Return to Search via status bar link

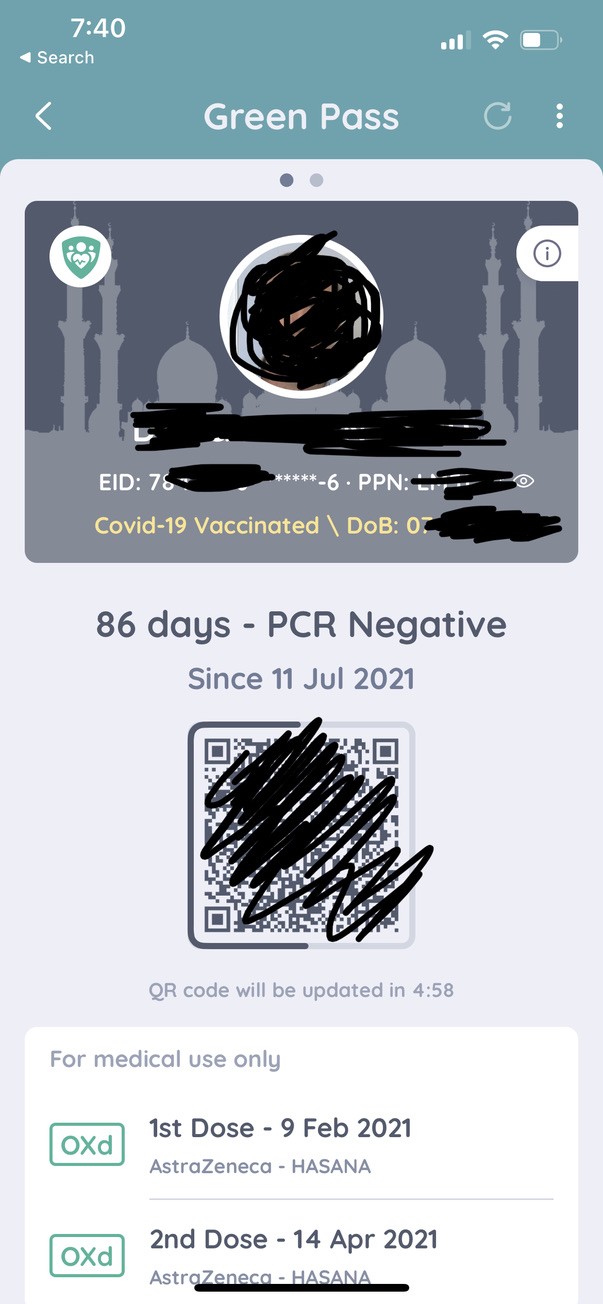[57, 58]
